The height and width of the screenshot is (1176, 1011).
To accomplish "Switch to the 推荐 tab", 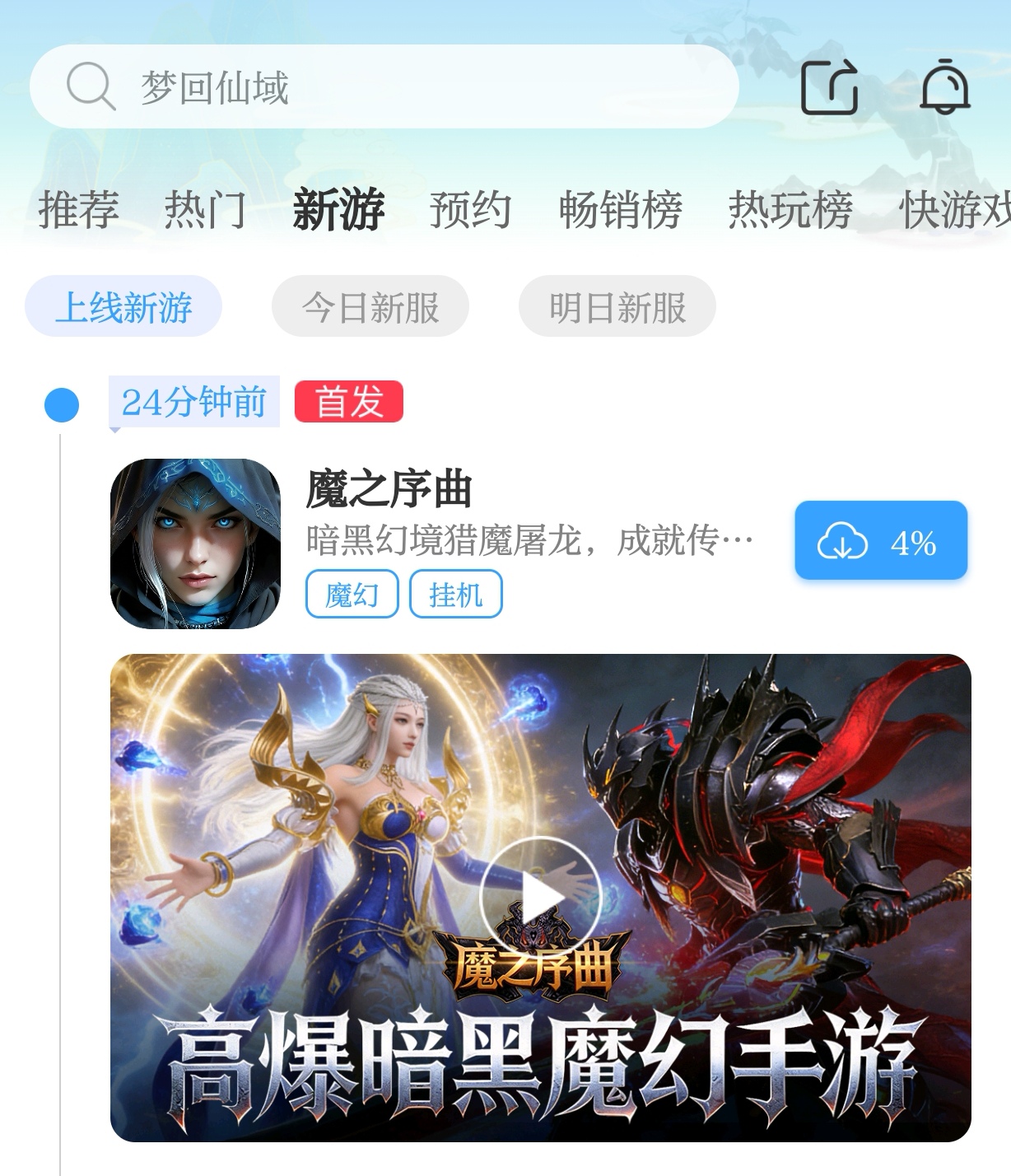I will pyautogui.click(x=79, y=209).
